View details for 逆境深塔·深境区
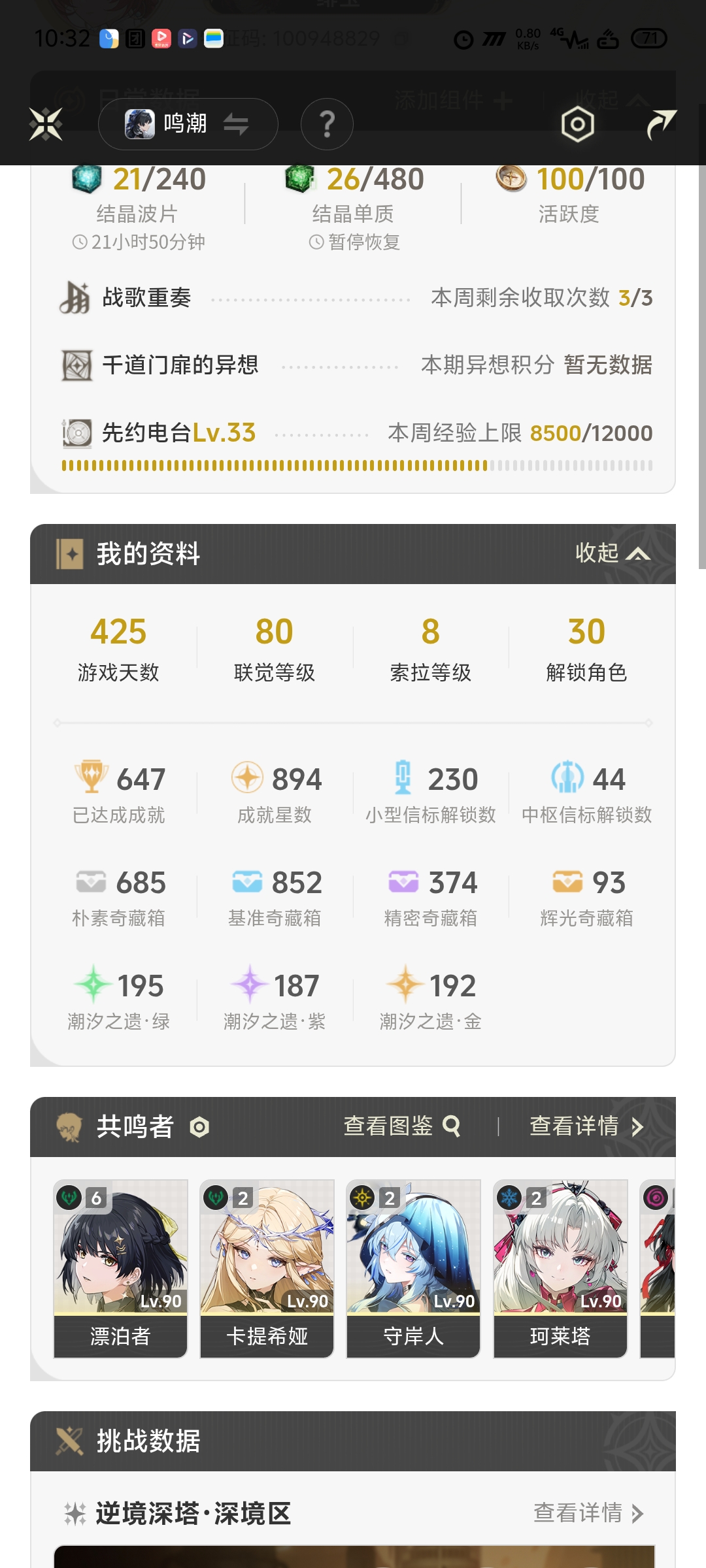The height and width of the screenshot is (1568, 706). pyautogui.click(x=588, y=1512)
